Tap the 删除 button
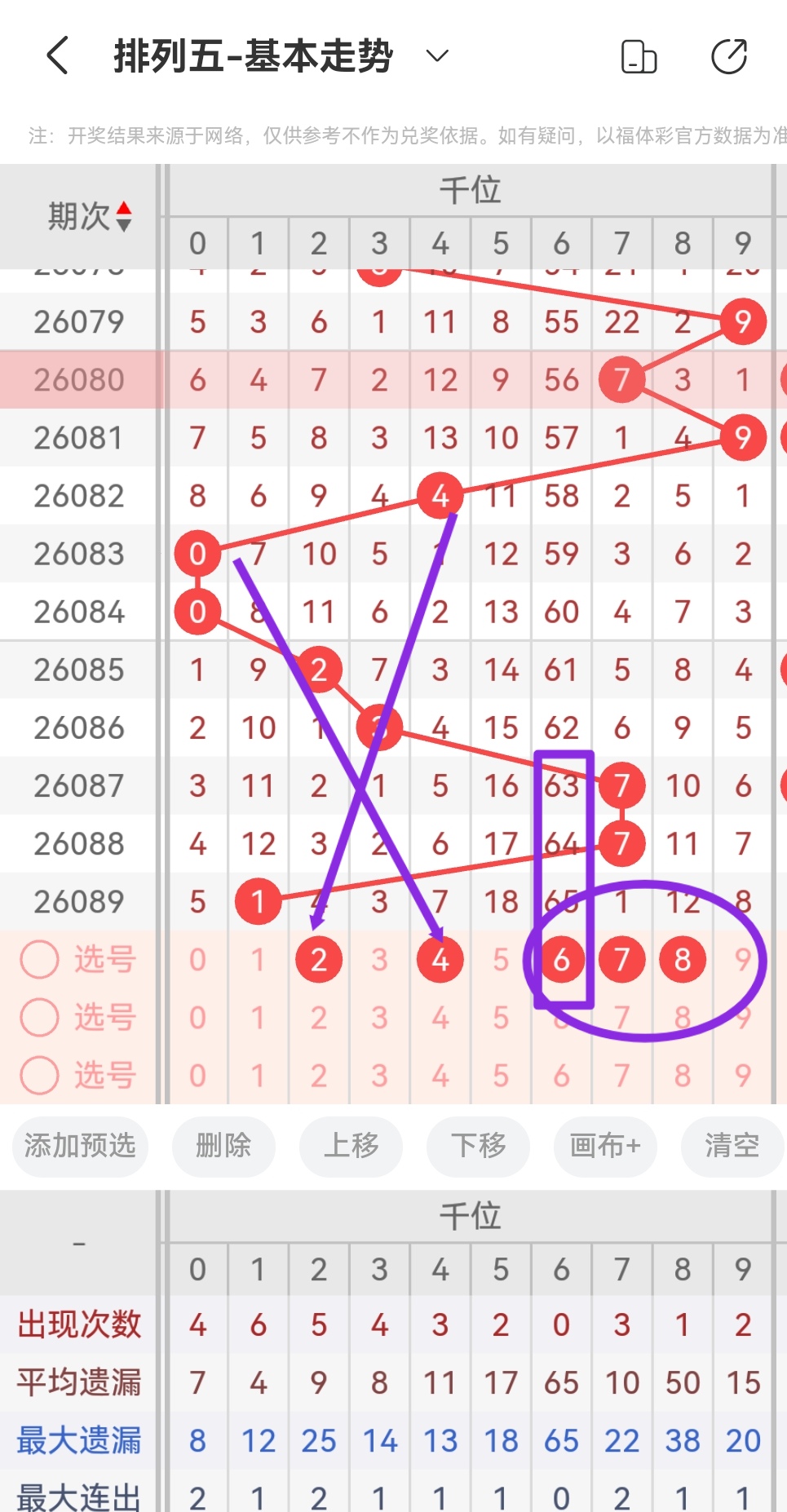Viewport: 787px width, 1512px height. [223, 1146]
